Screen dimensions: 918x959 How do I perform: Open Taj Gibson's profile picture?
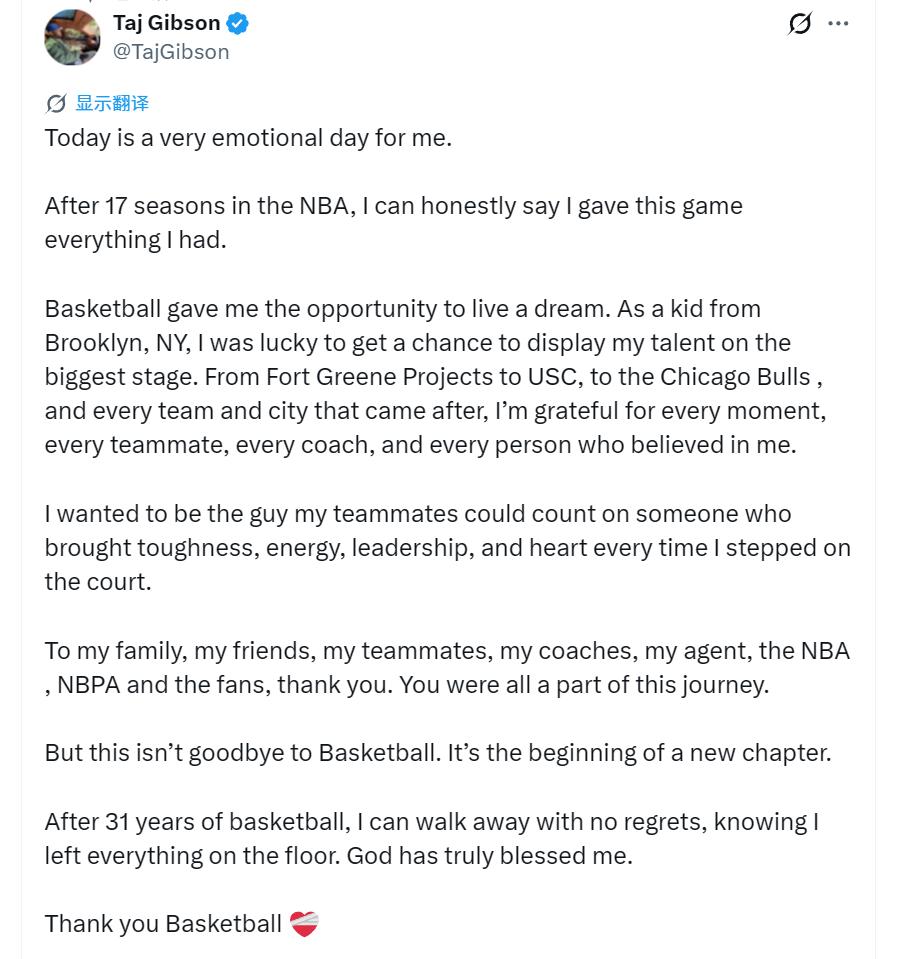(x=72, y=37)
